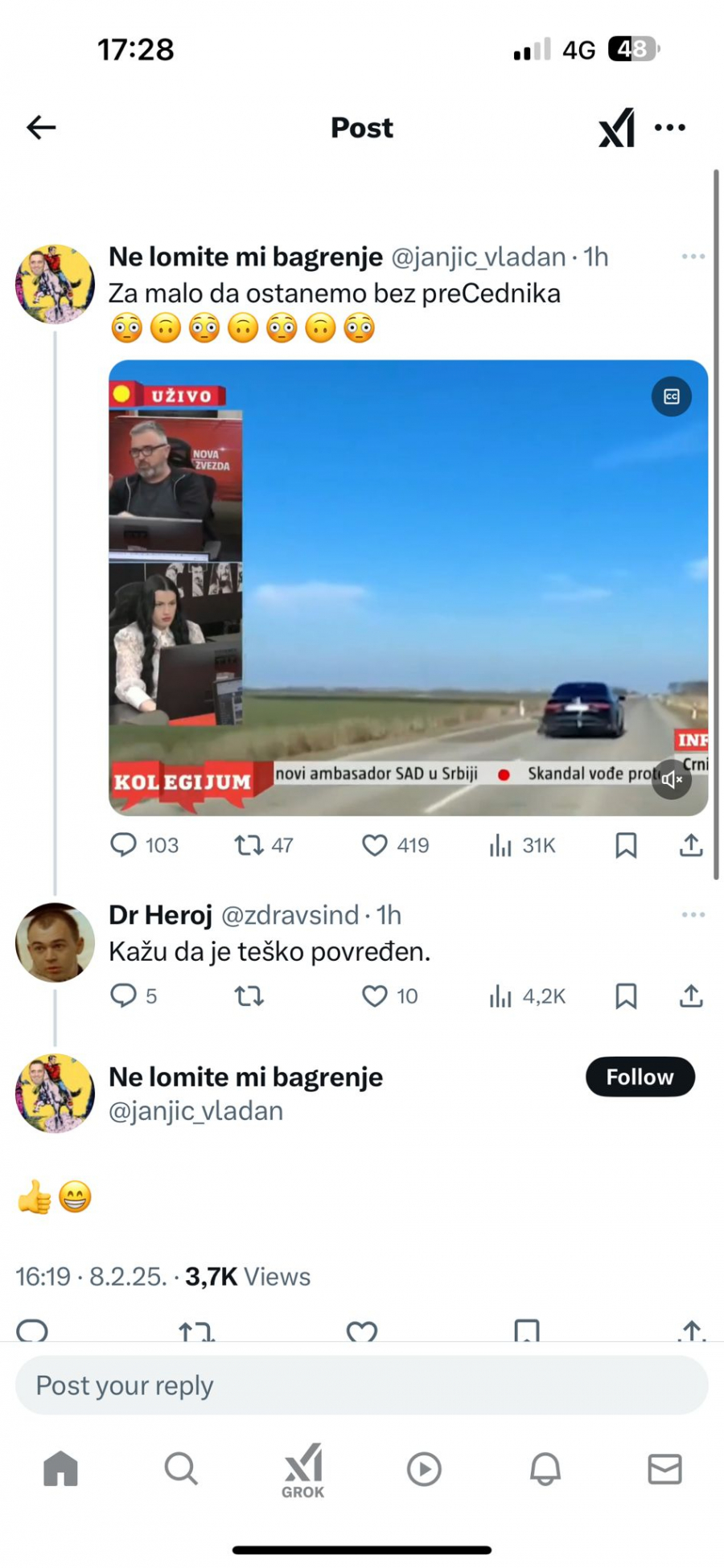Switch to the Home tab
The image size is (724, 1568).
tap(60, 1469)
